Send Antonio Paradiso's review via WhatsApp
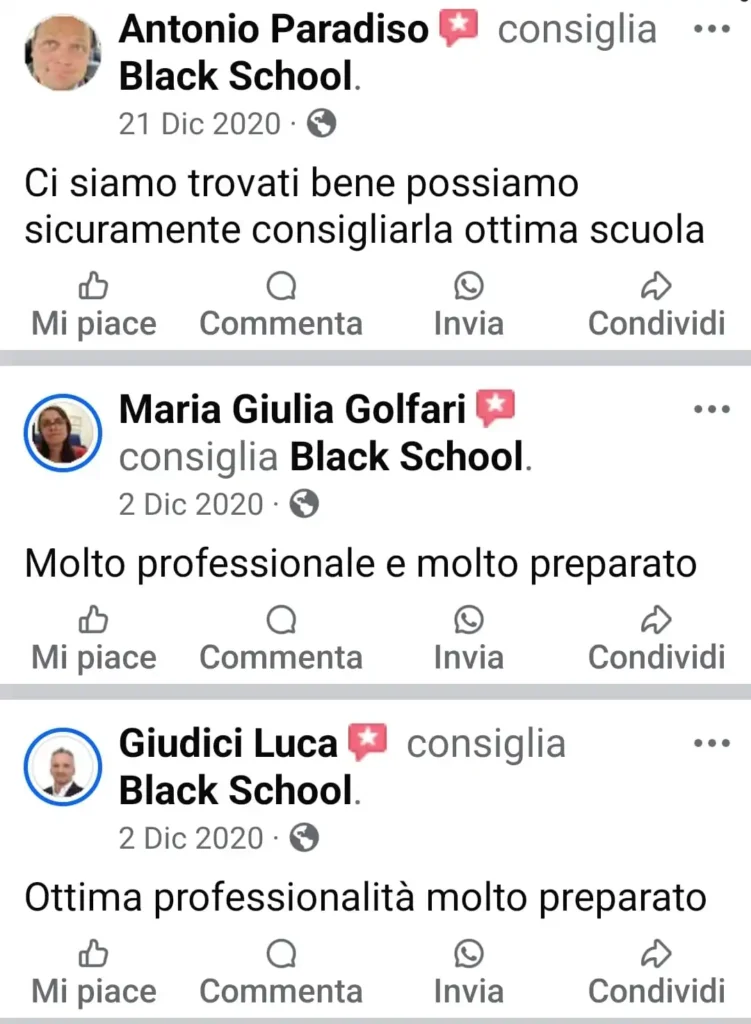 tap(468, 306)
